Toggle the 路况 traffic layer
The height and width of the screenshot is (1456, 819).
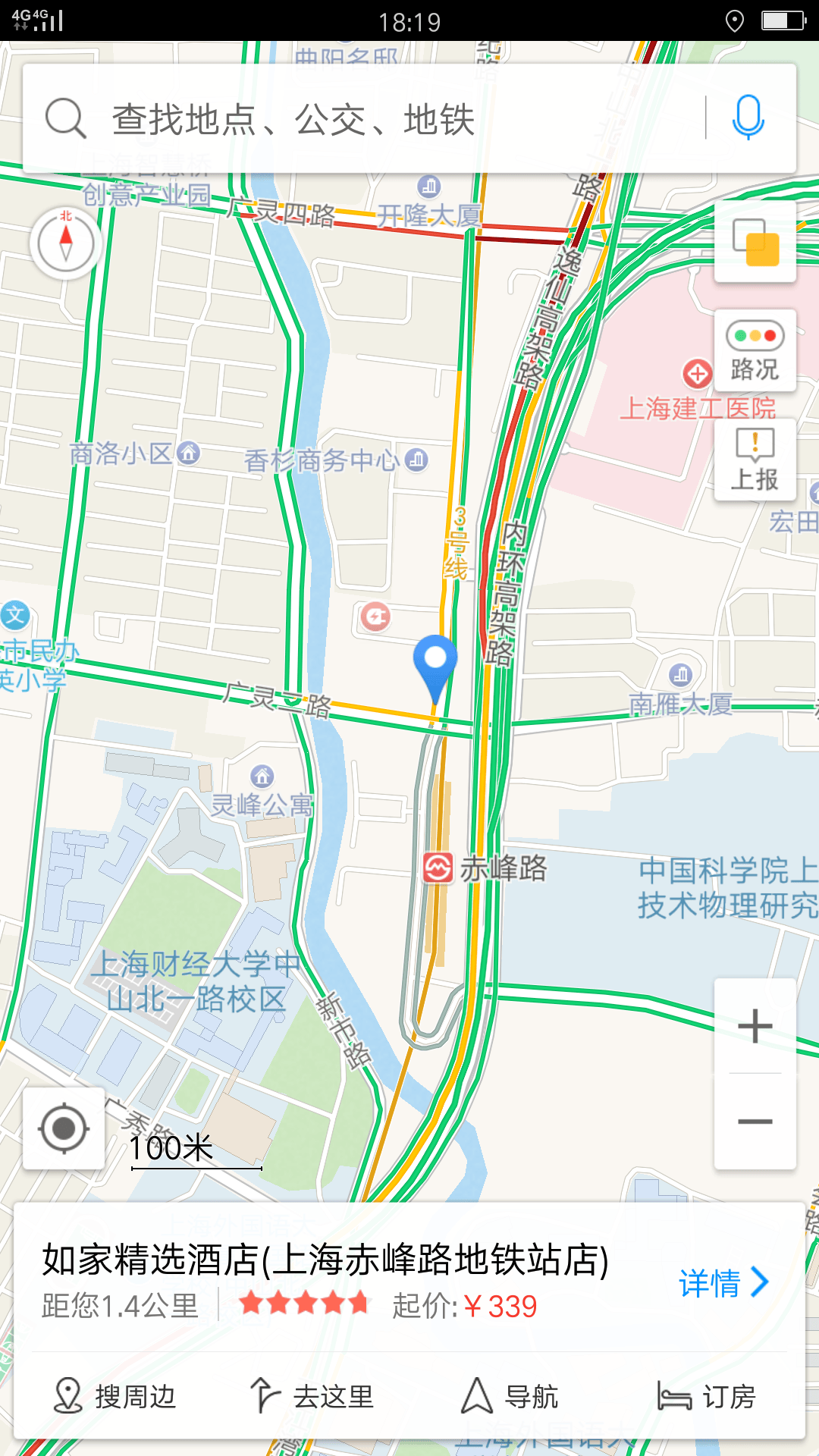[x=755, y=351]
